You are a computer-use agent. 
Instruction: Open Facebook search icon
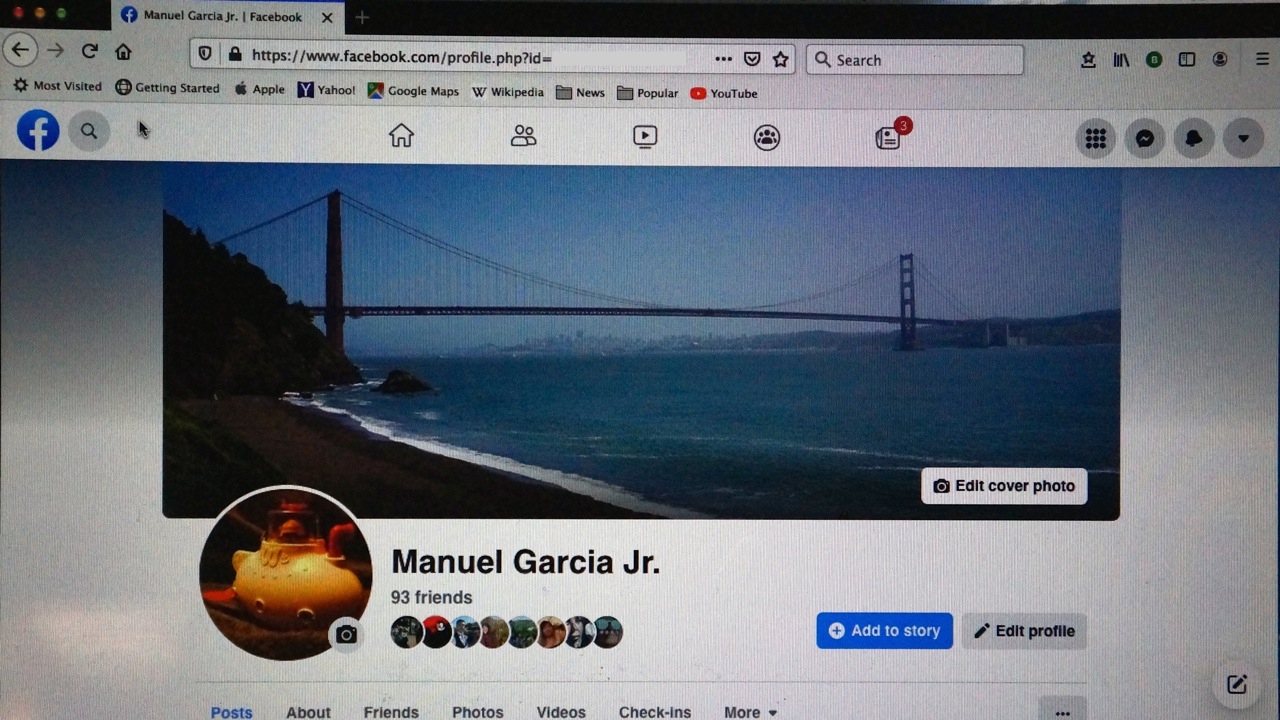pos(89,131)
